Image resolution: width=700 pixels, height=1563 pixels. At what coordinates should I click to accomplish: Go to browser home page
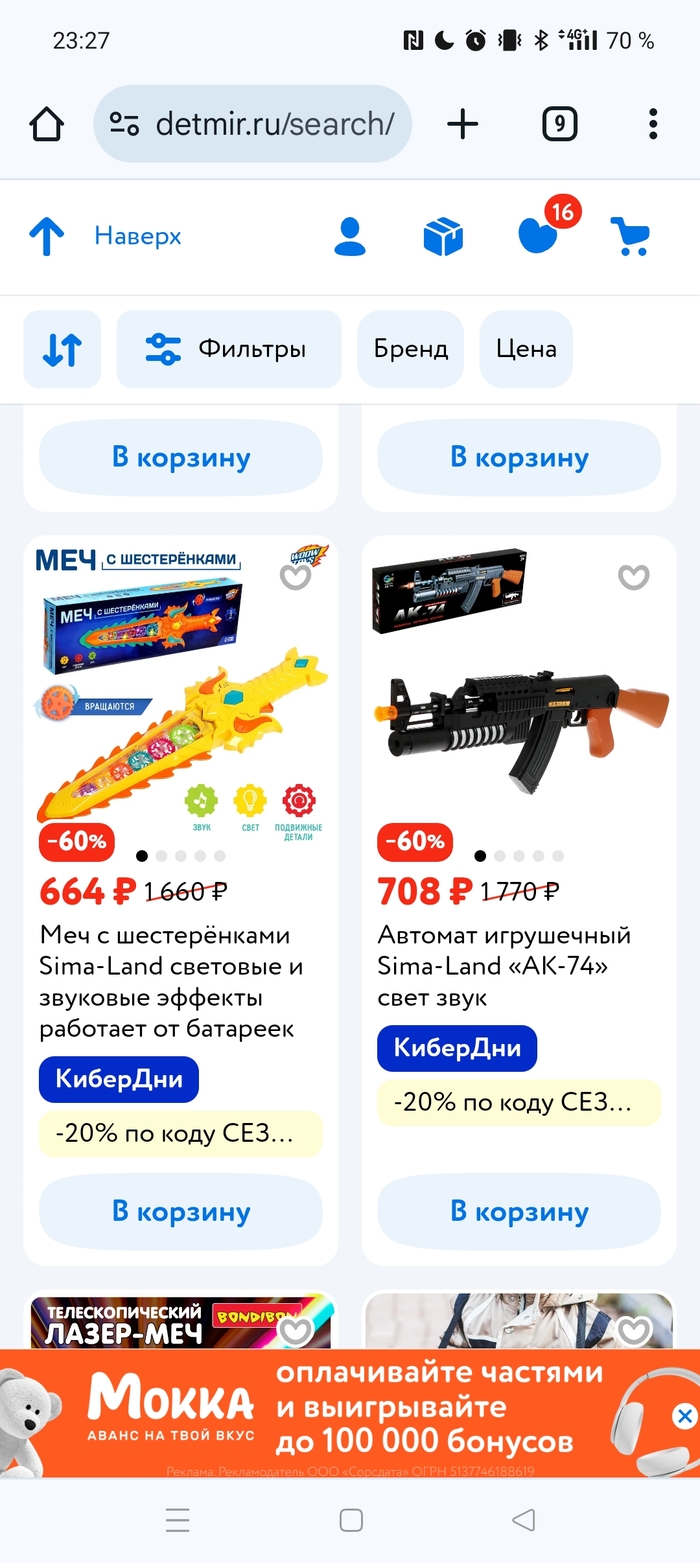point(47,125)
